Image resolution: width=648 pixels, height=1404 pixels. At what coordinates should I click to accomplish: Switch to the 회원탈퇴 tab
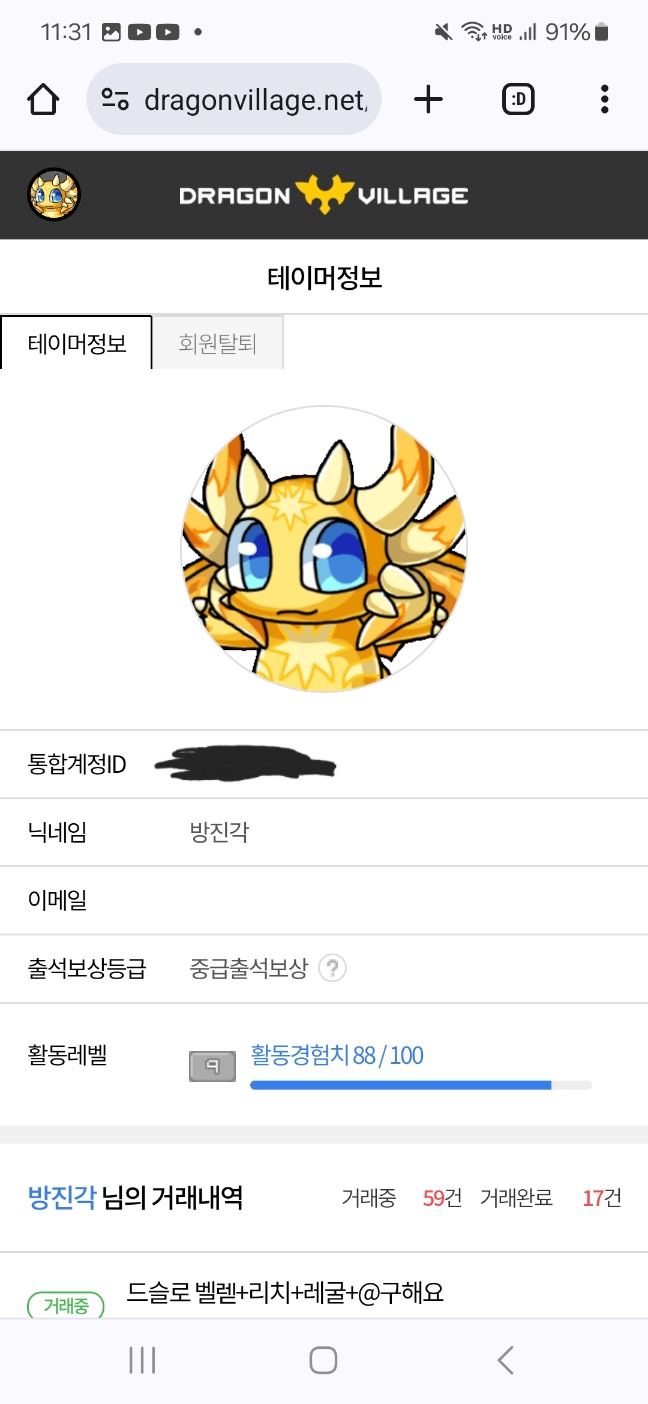click(218, 343)
